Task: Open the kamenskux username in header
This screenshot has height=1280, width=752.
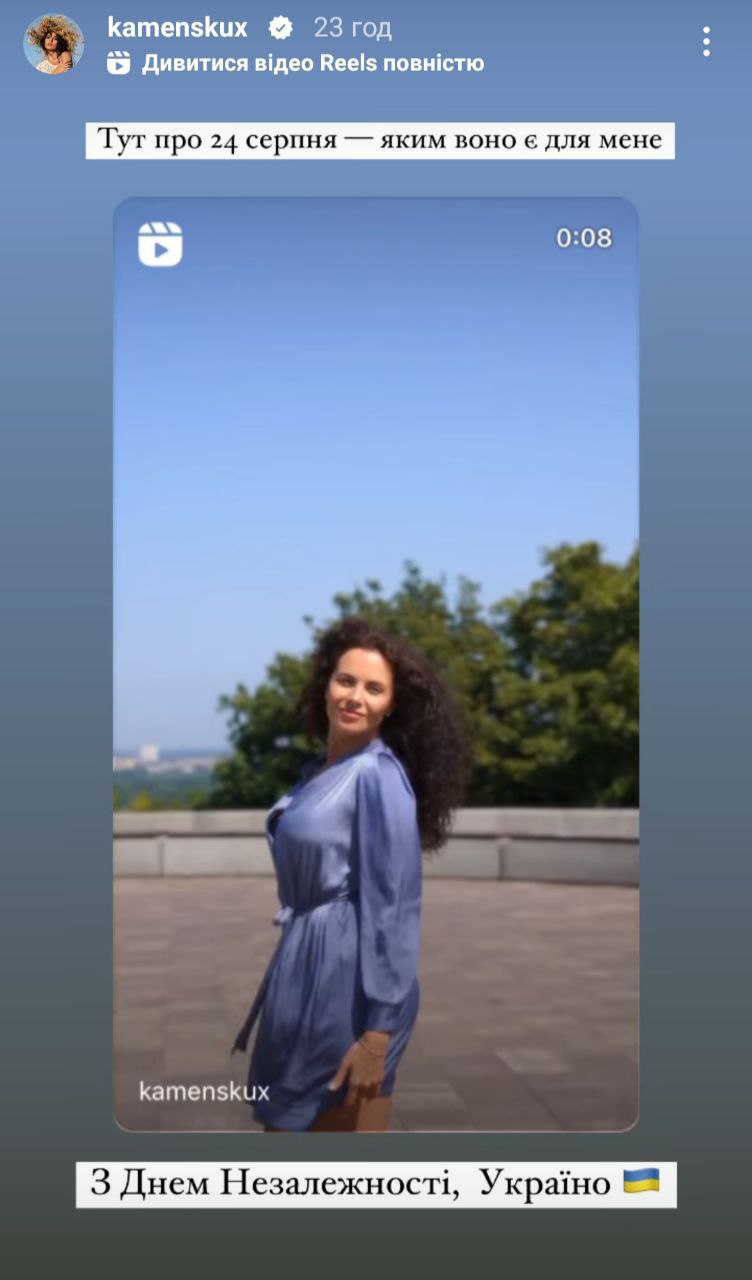Action: click(x=177, y=27)
